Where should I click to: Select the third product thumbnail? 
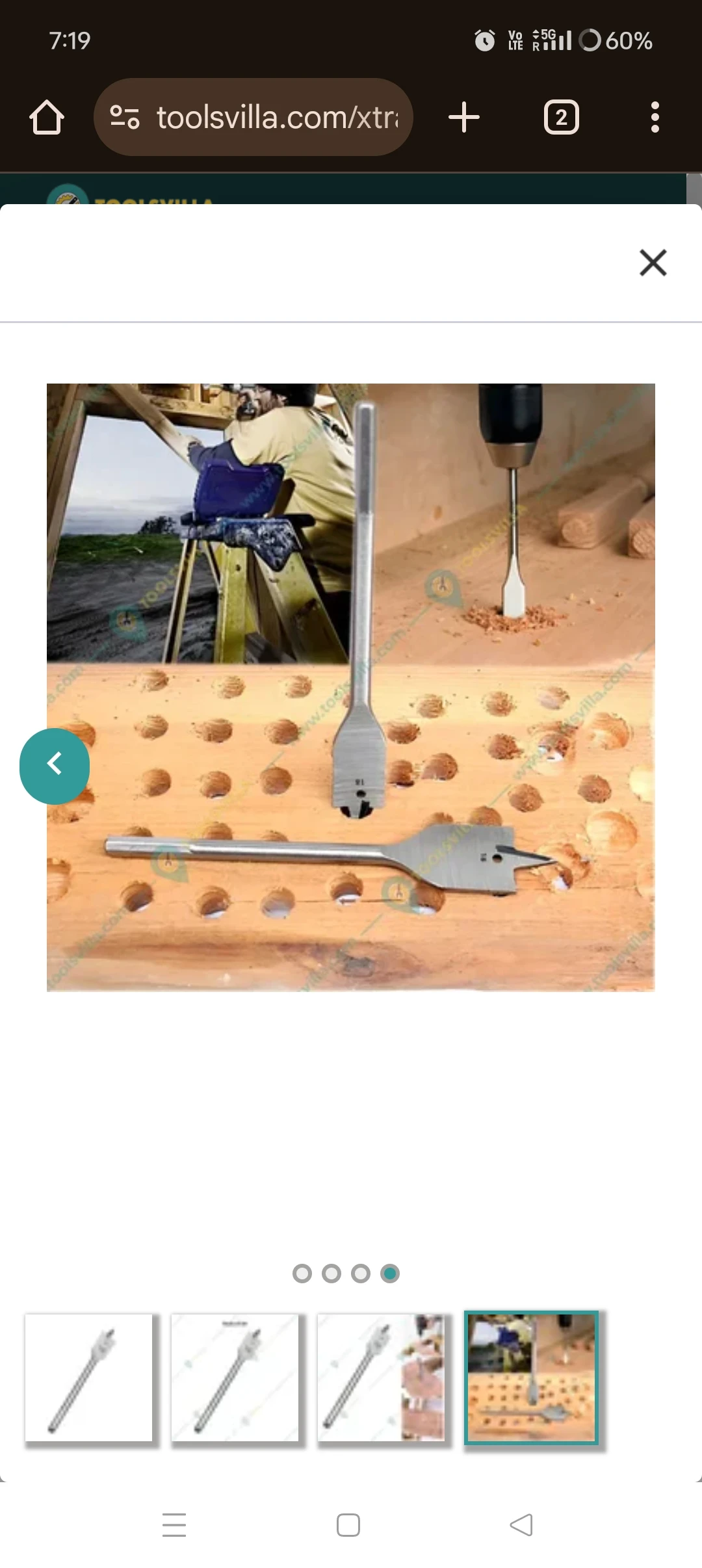382,1378
